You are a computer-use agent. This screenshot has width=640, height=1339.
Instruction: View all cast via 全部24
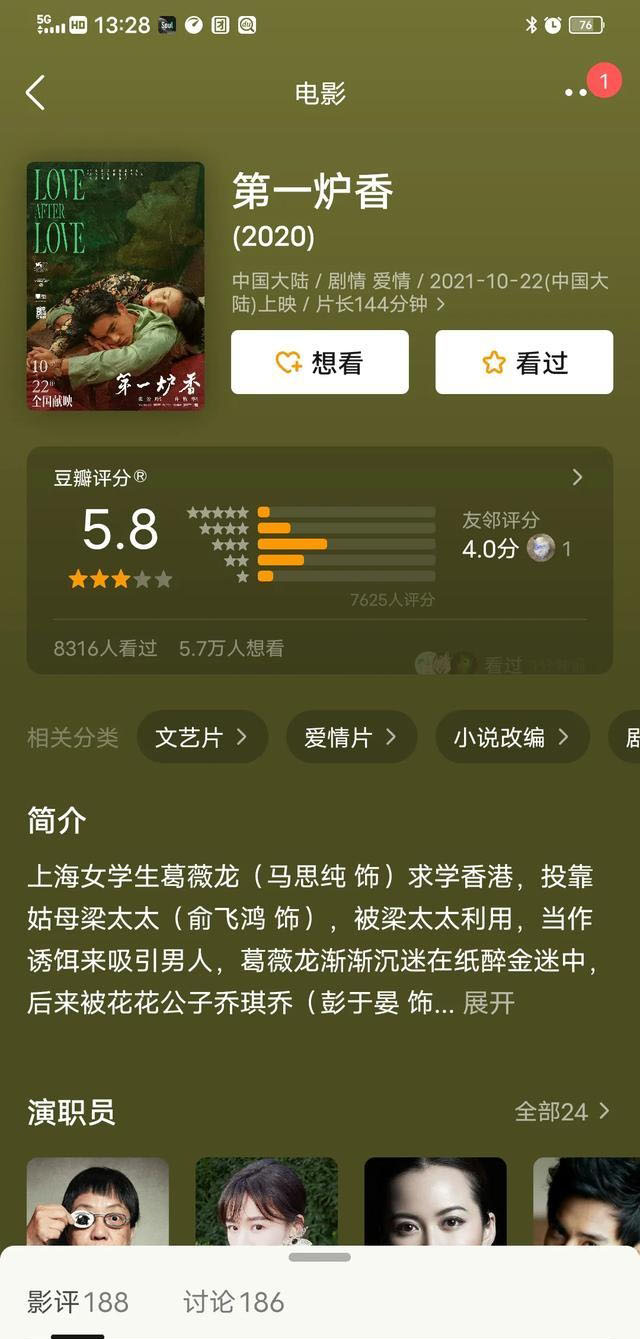coord(561,1111)
